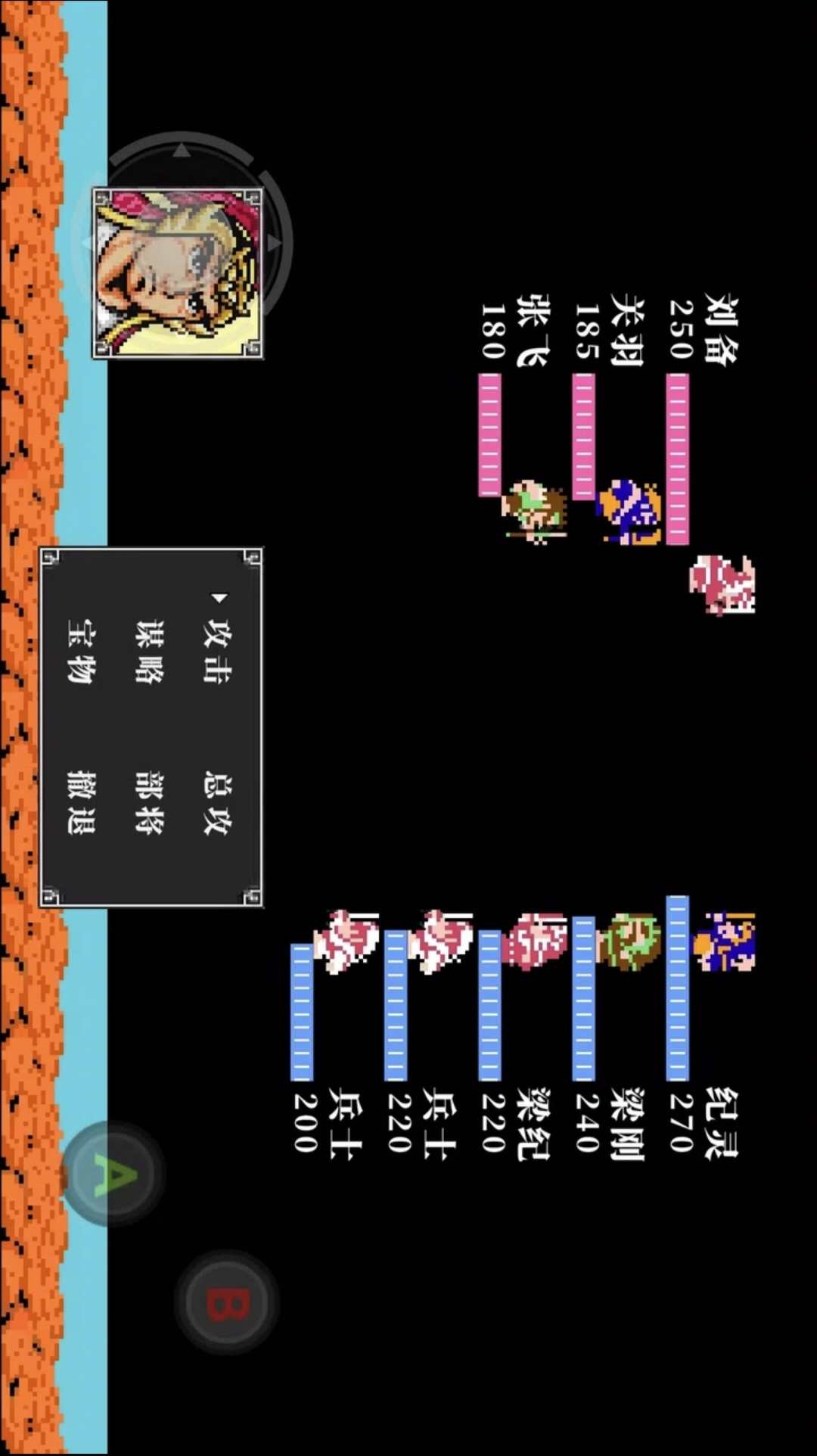Tap the red B button
The height and width of the screenshot is (1456, 817).
point(227,1303)
